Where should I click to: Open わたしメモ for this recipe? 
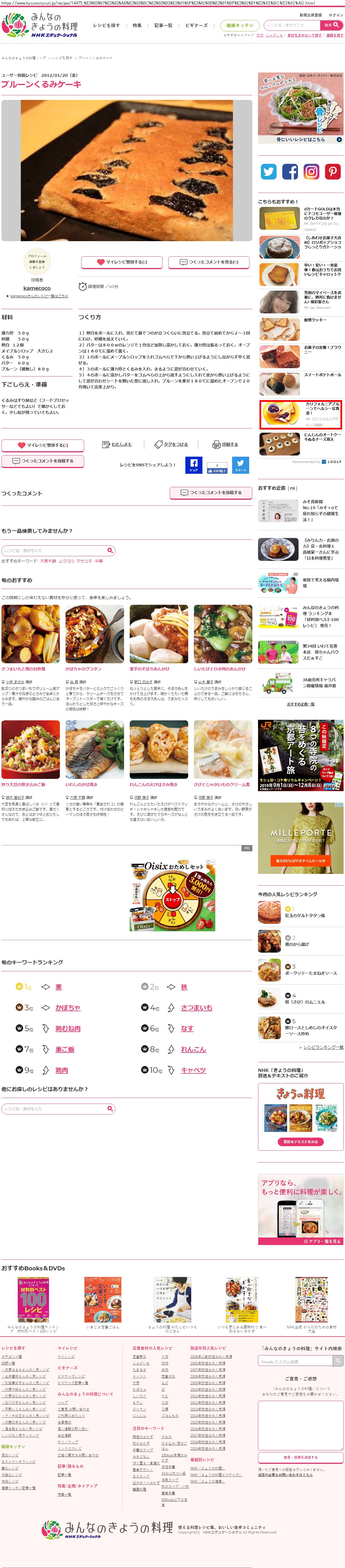click(x=117, y=444)
